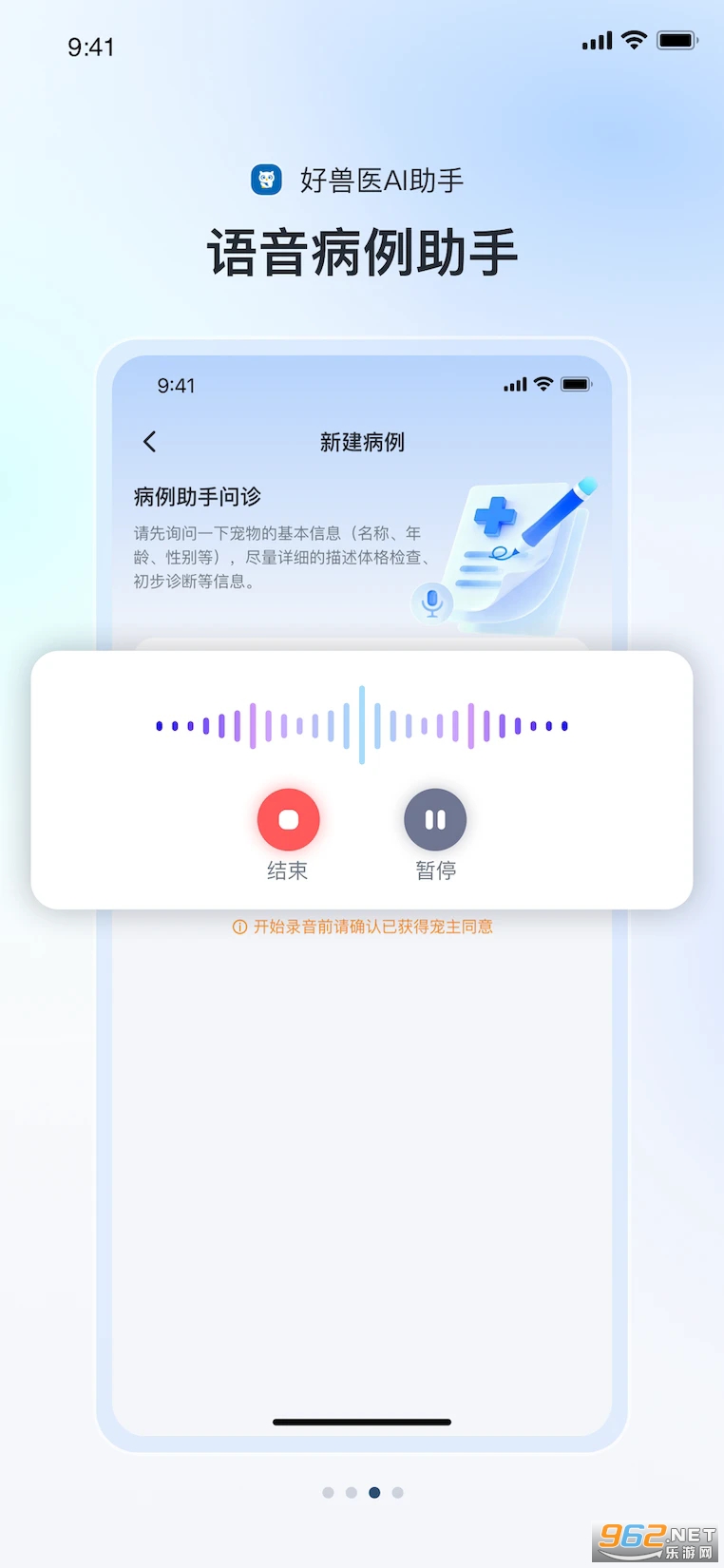Tap the battery icon in the status bar
This screenshot has height=1568, width=724.
click(x=677, y=40)
